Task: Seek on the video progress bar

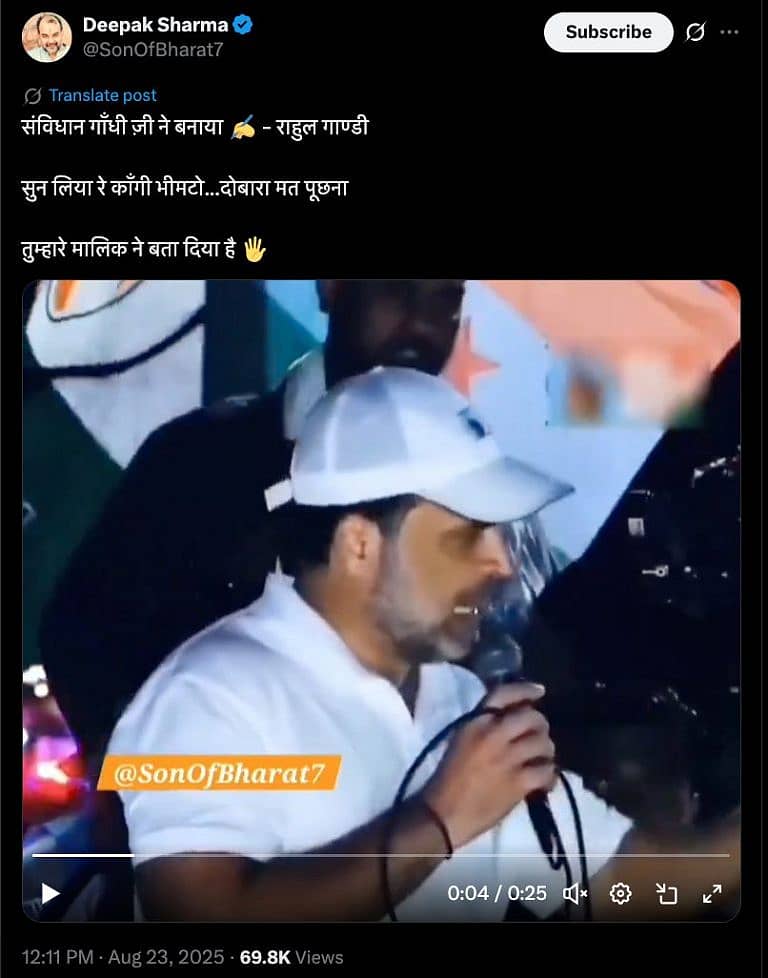Action: tap(380, 856)
